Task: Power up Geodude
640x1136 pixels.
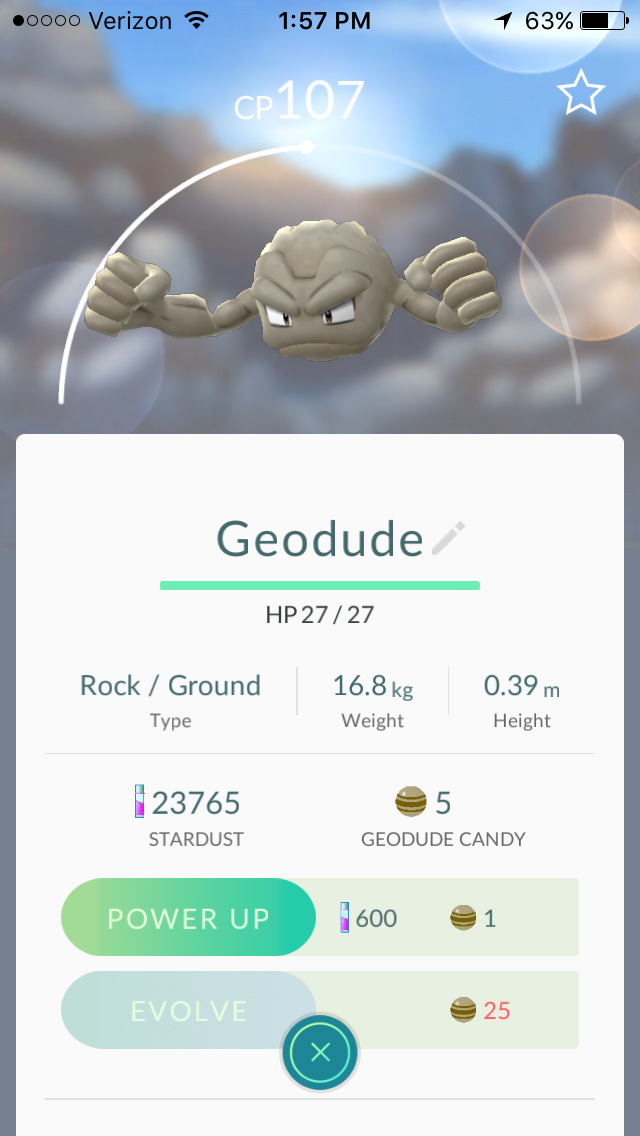Action: click(x=189, y=918)
